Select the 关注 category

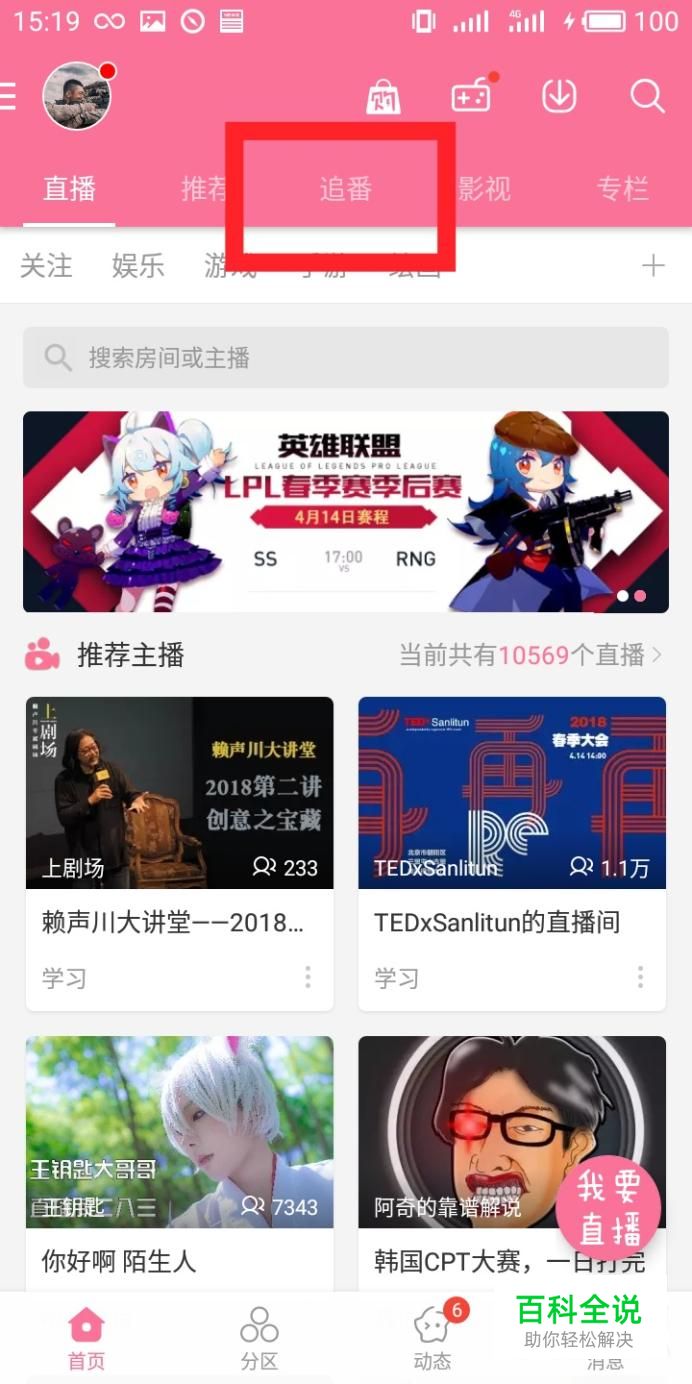click(46, 265)
